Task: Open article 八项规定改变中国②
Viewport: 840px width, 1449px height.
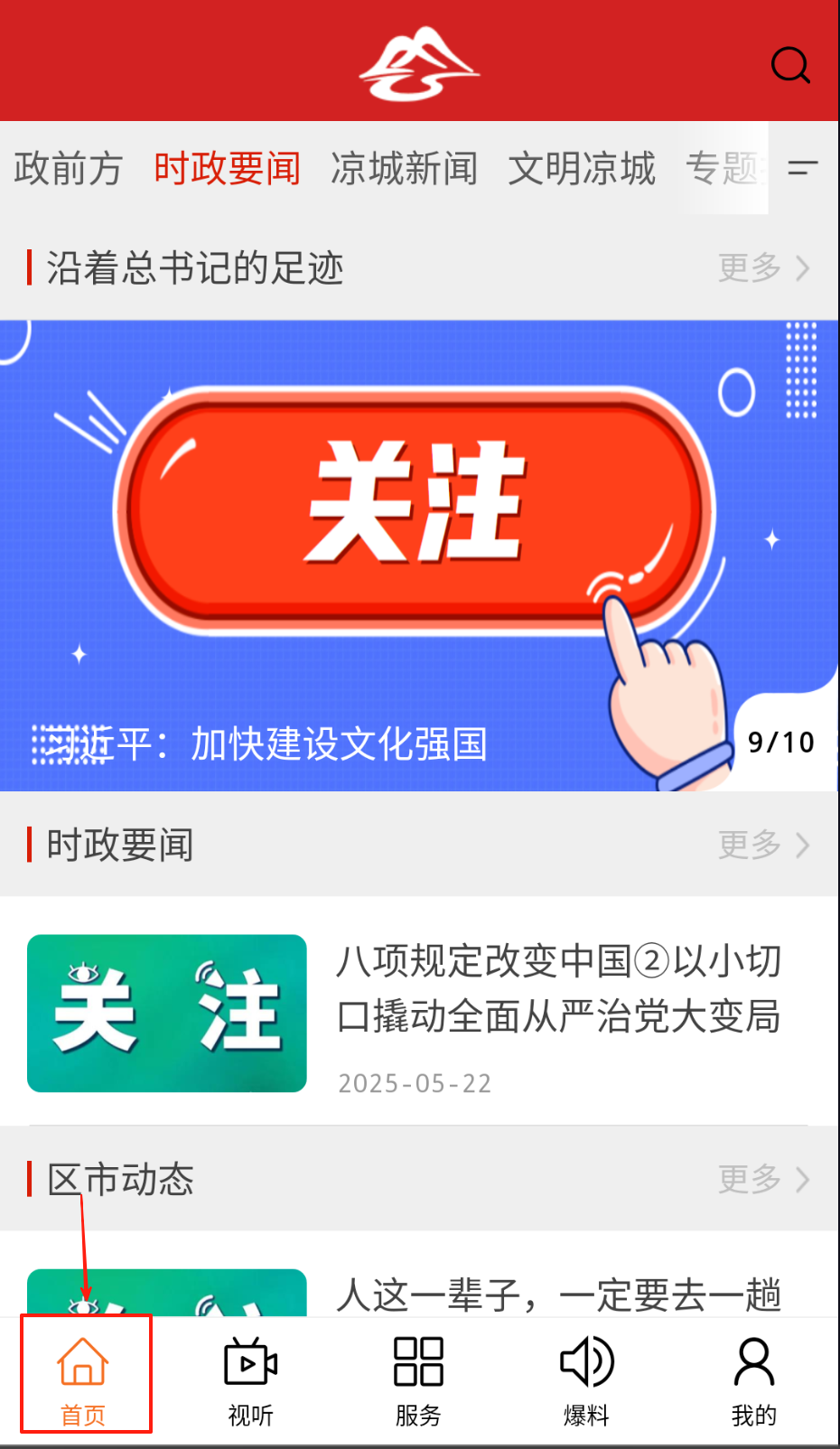Action: coord(558,989)
